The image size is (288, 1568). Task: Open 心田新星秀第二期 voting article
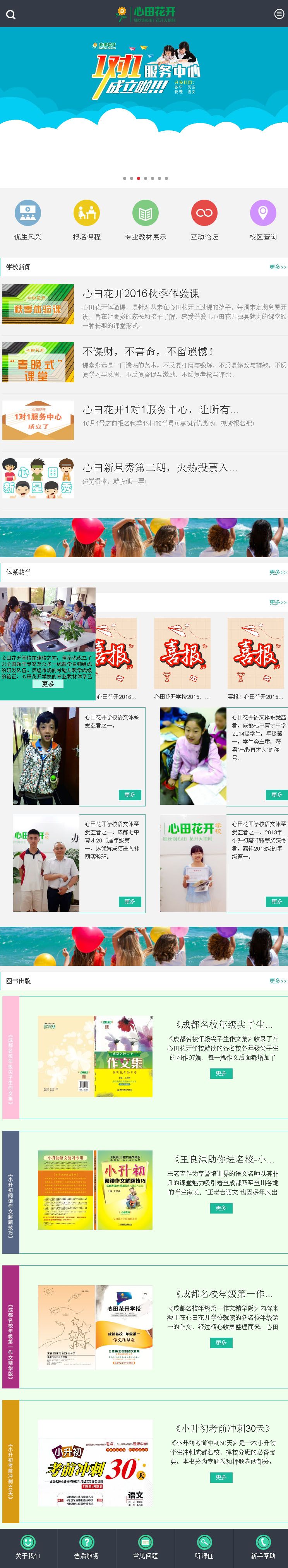pos(160,467)
